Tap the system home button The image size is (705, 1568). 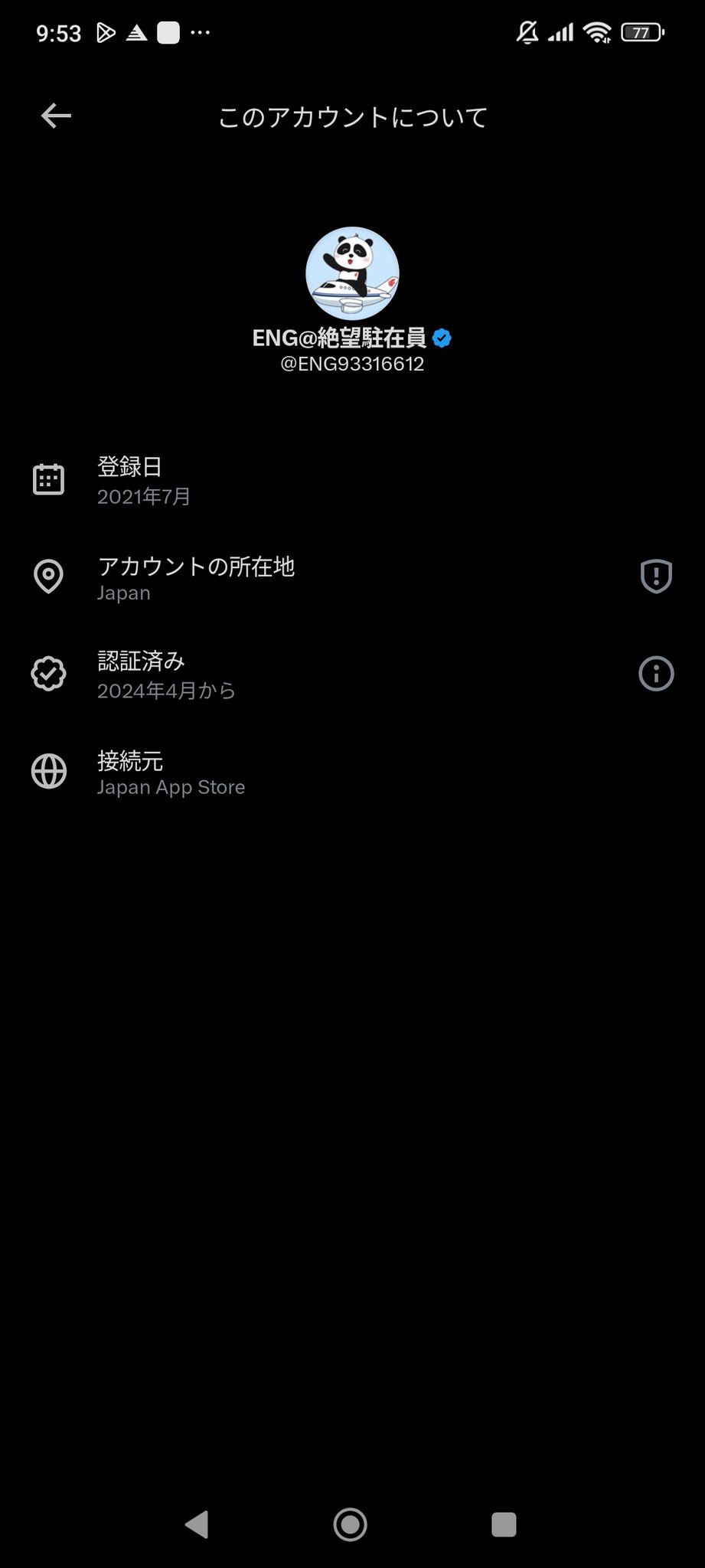[351, 1524]
